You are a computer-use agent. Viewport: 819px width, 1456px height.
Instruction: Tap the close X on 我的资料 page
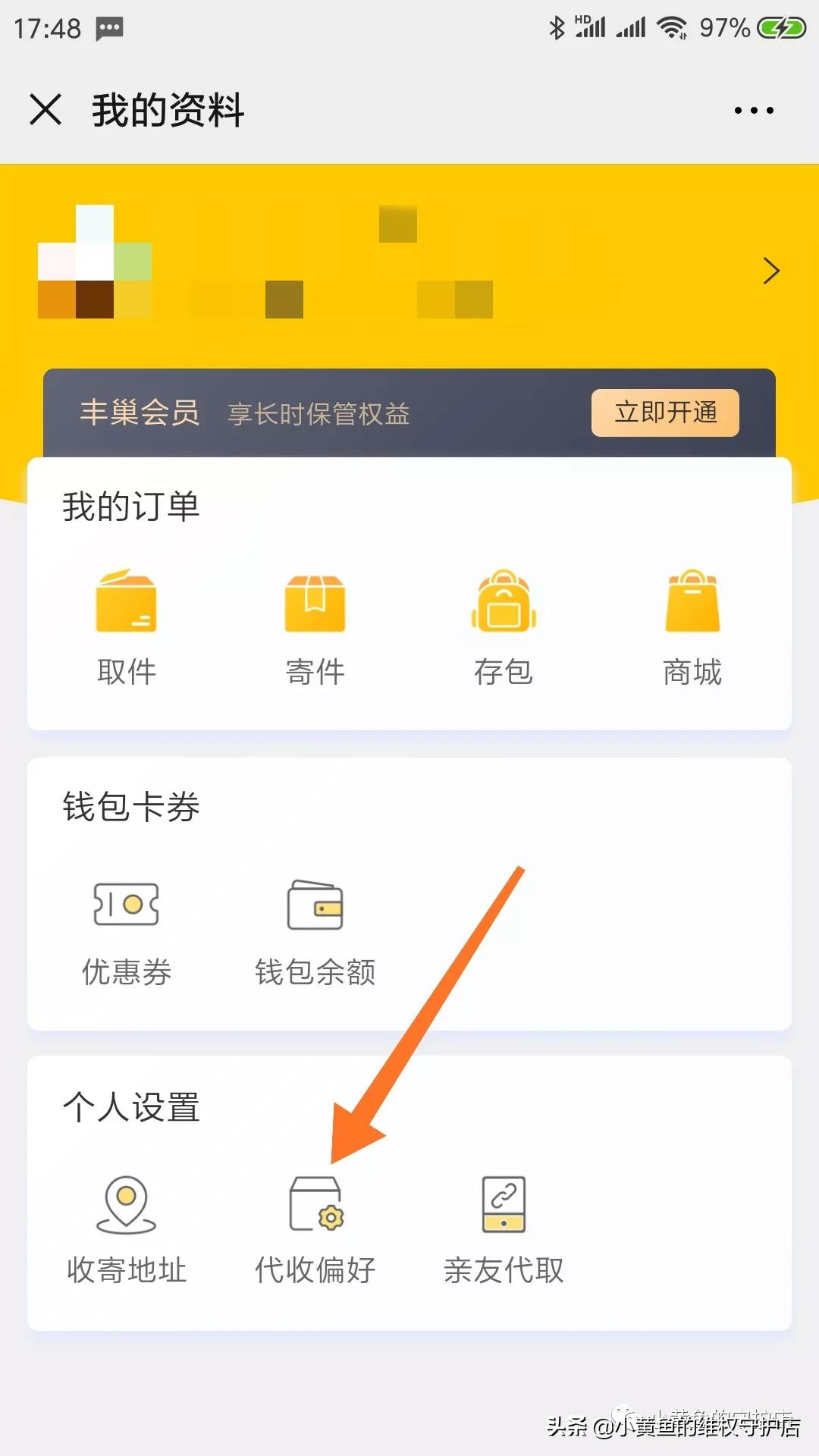pos(44,110)
